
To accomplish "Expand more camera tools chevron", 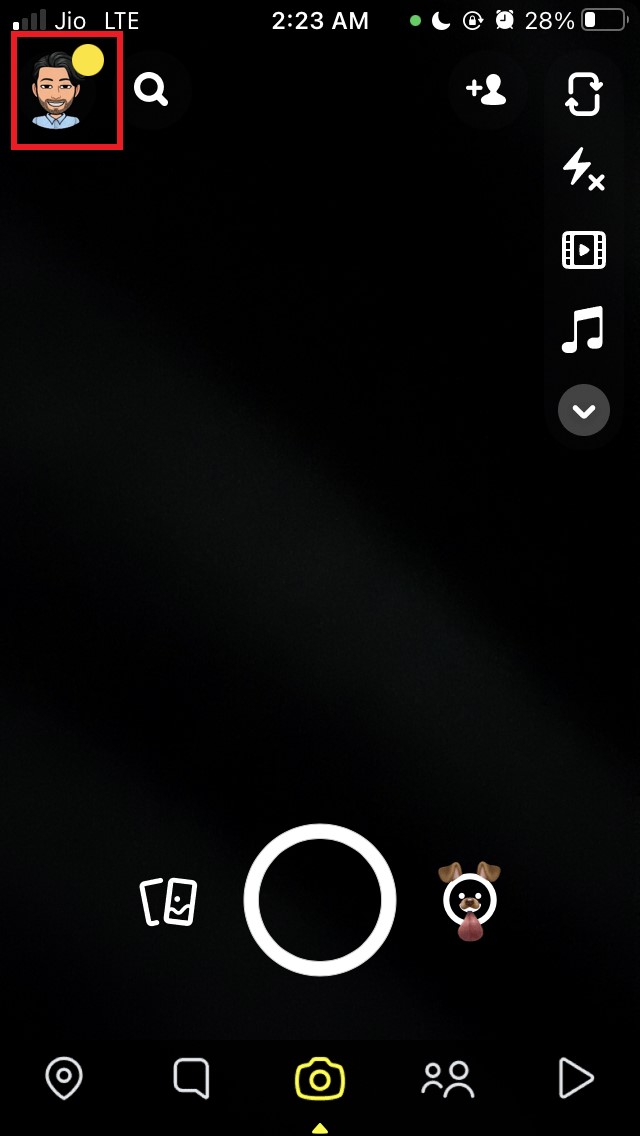I will (584, 410).
